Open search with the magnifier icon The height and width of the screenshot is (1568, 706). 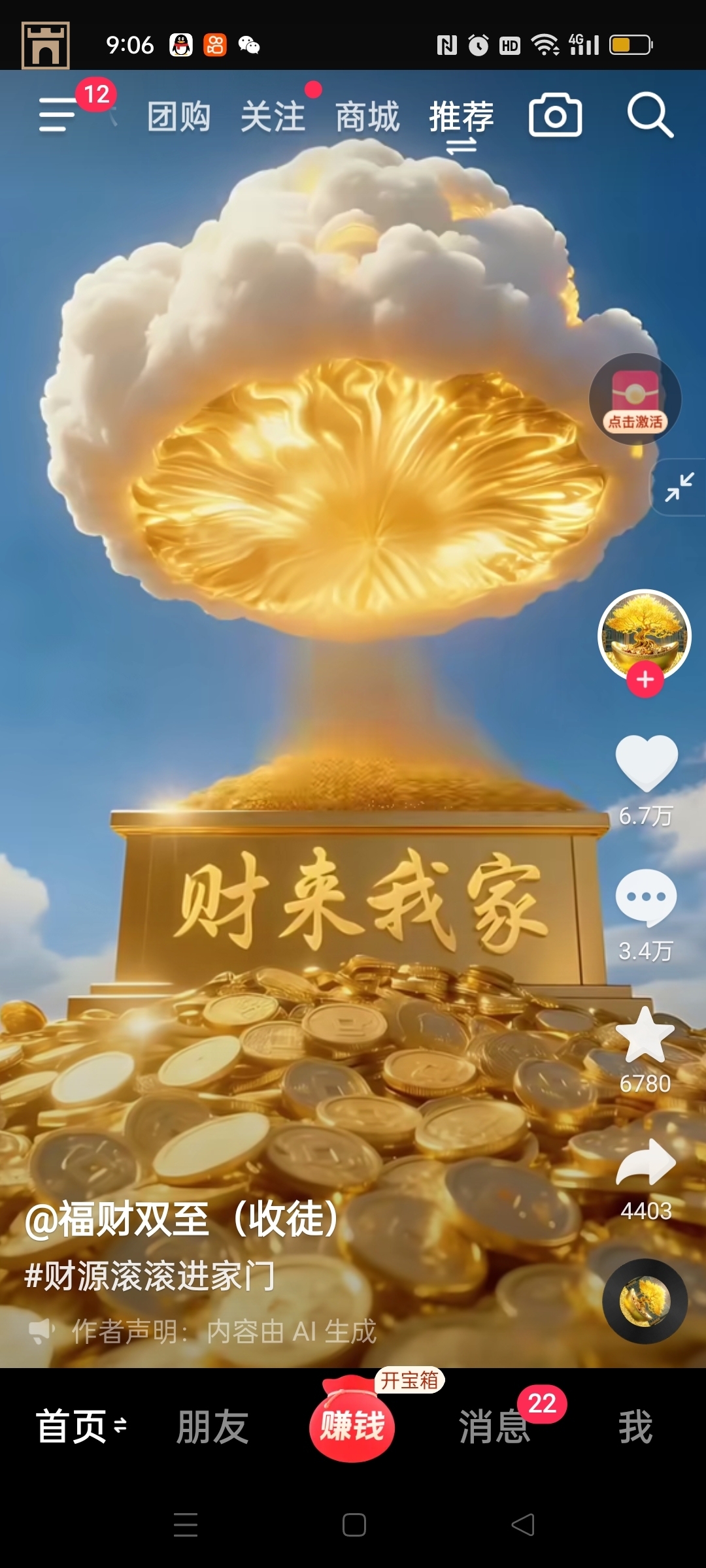click(x=649, y=116)
